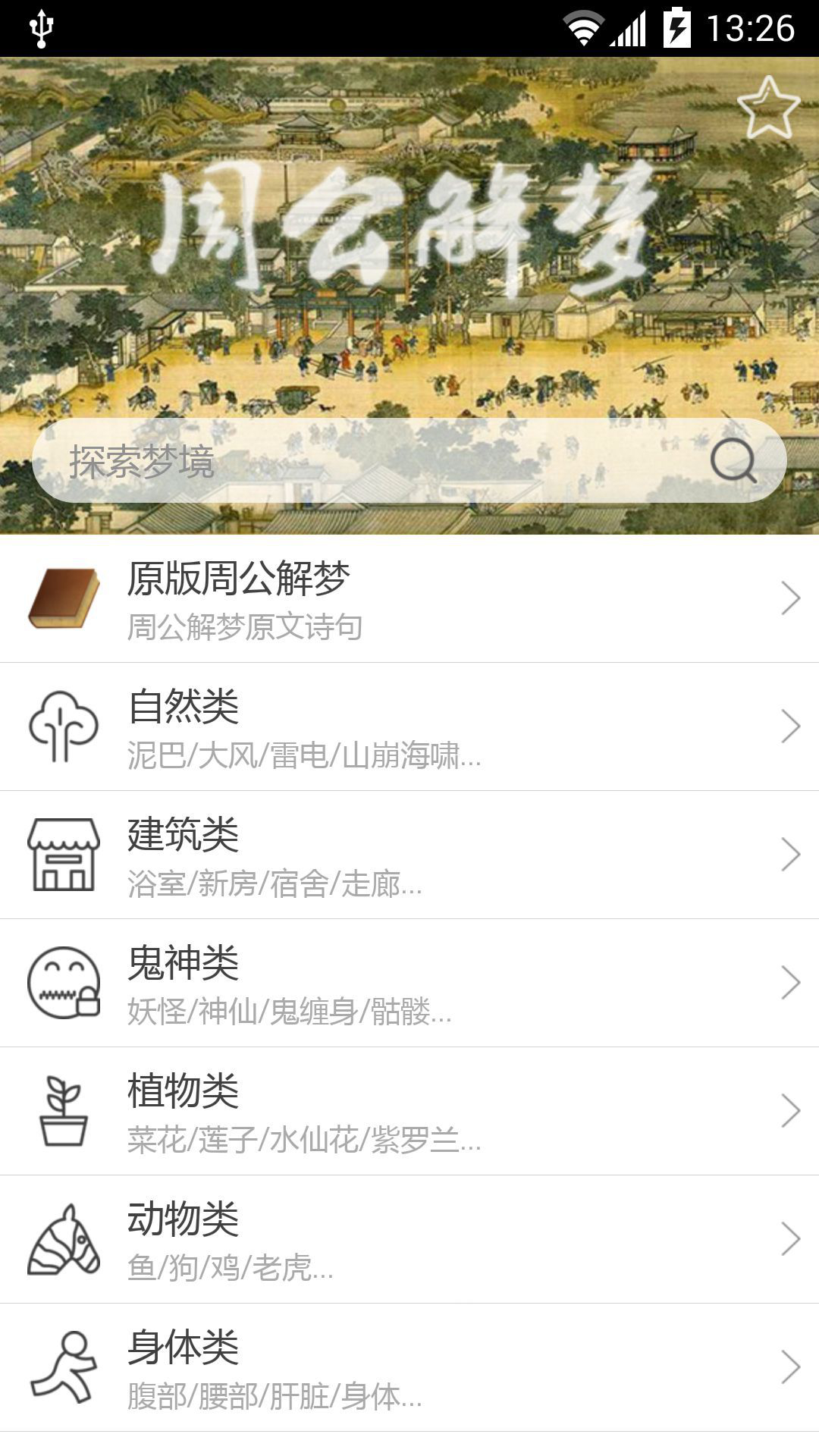Open 原版周公解梦 original text
The width and height of the screenshot is (819, 1456).
pyautogui.click(x=409, y=599)
